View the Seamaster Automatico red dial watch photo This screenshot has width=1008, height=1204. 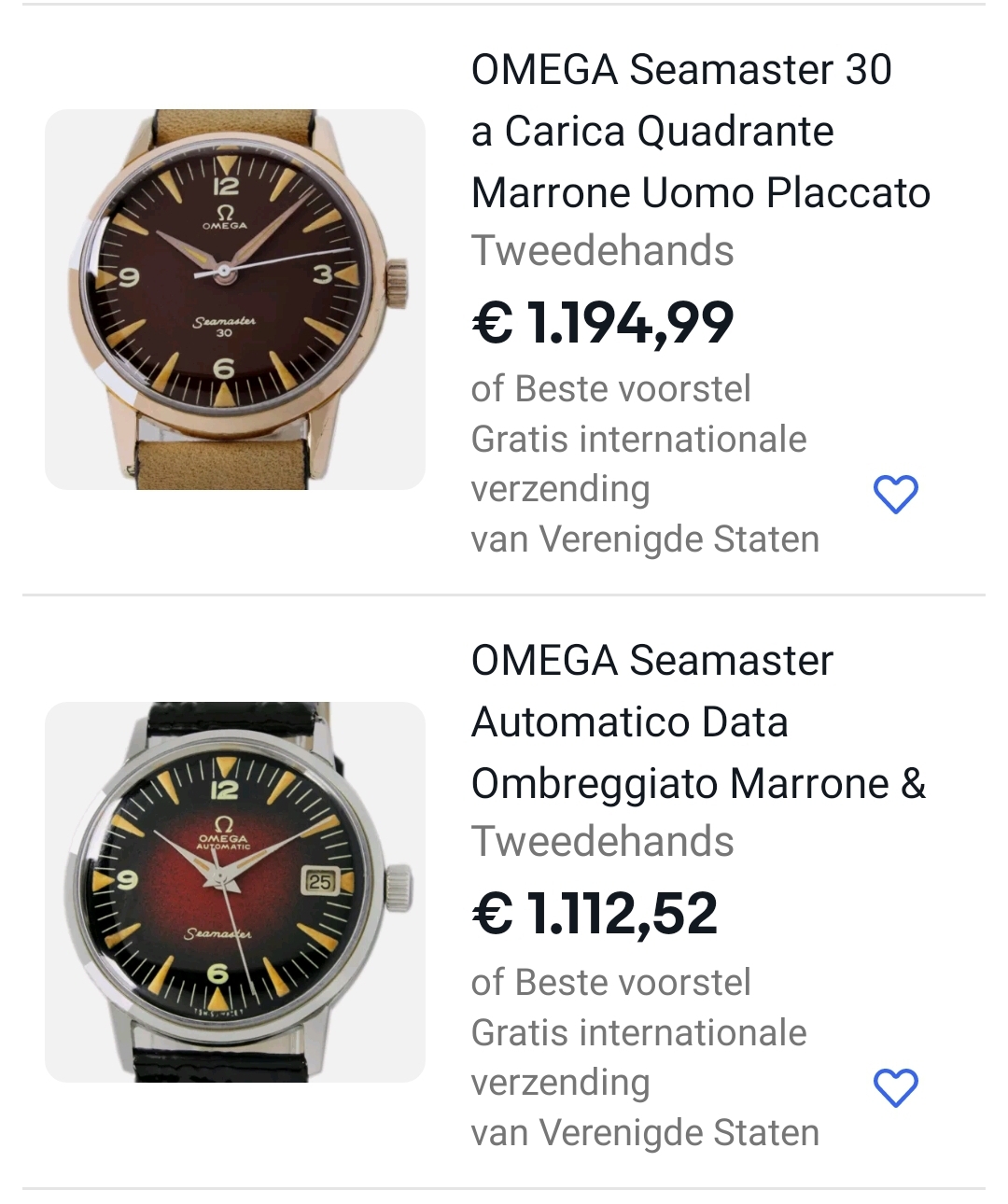point(235,892)
